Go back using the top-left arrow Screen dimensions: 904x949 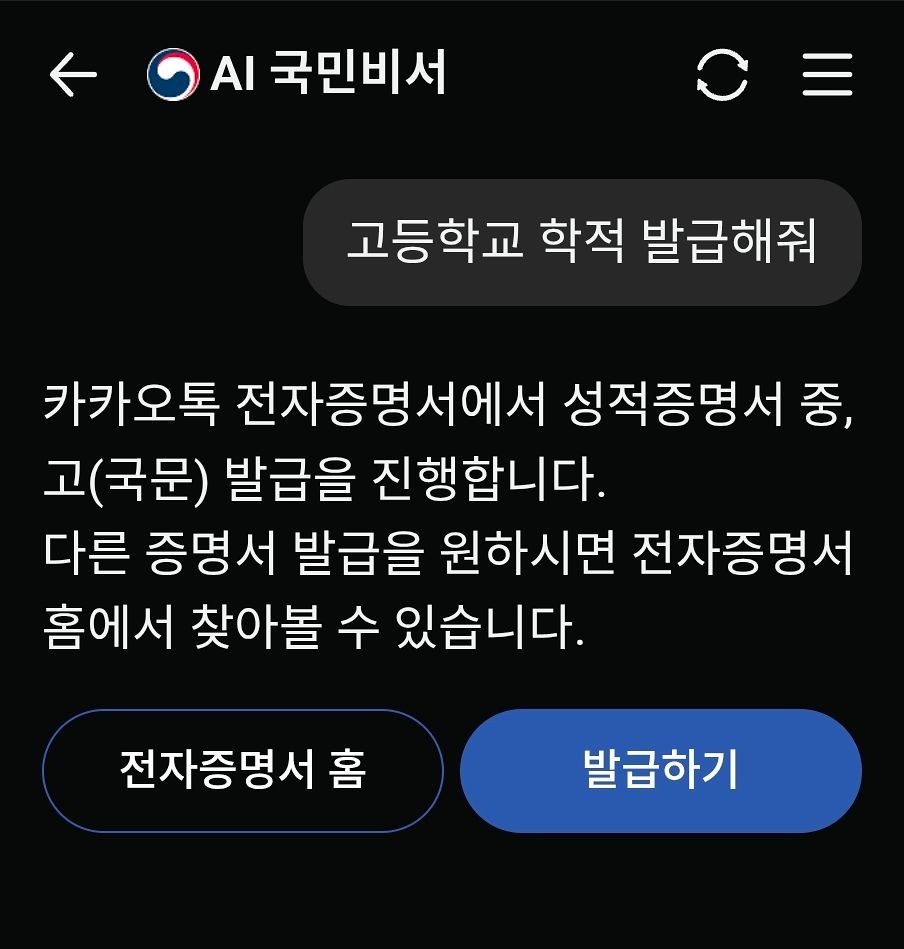point(73,75)
